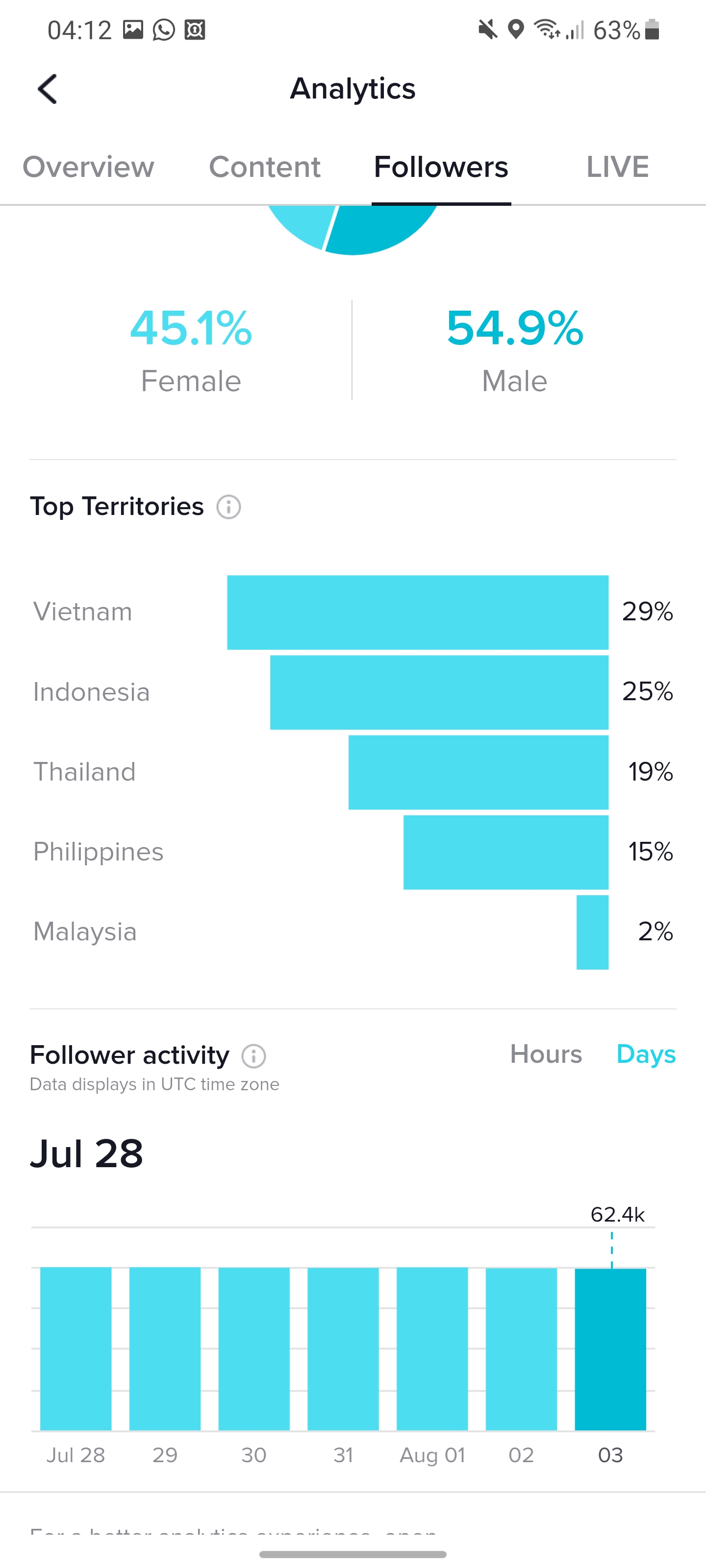Open the Top Territories info icon
The width and height of the screenshot is (706, 1568).
(x=229, y=507)
